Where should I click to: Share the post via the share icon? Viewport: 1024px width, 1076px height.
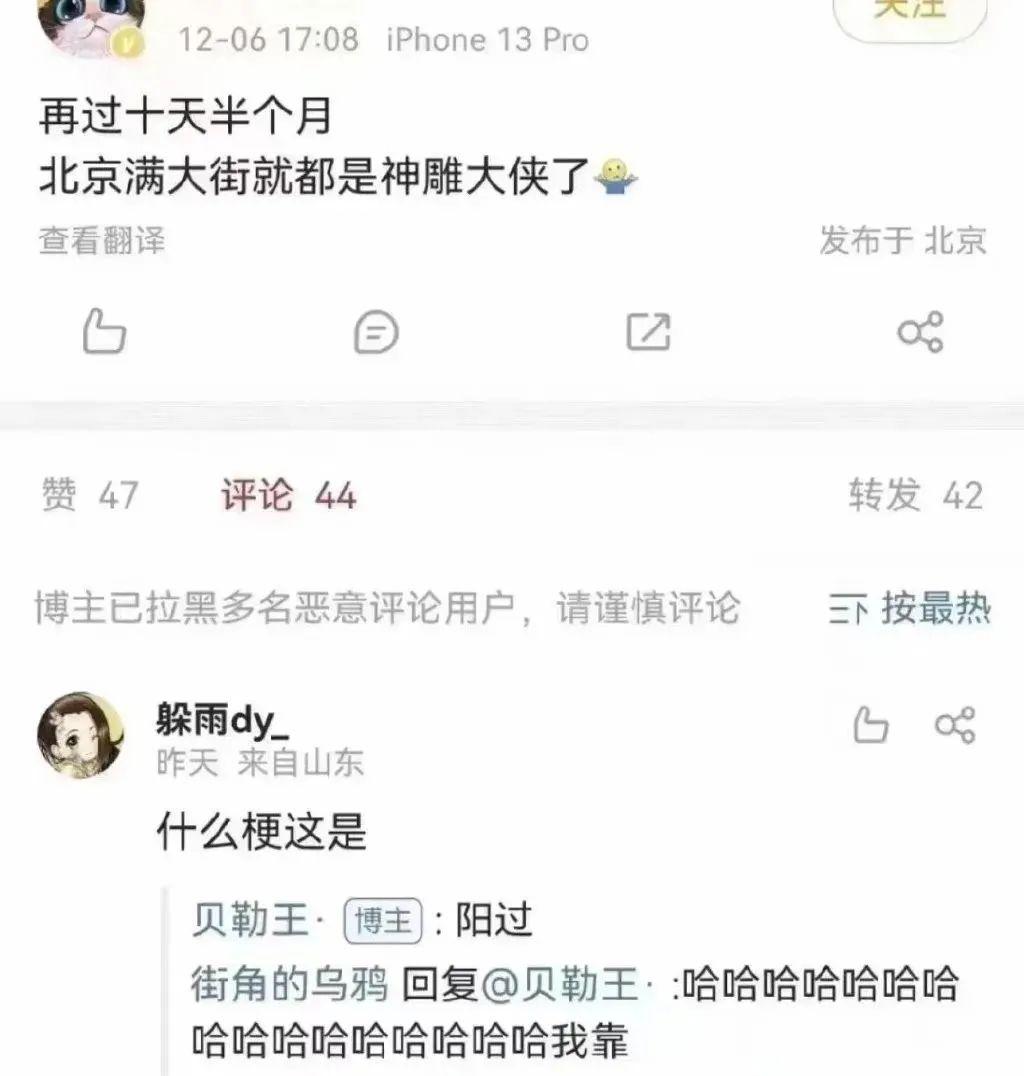click(920, 332)
